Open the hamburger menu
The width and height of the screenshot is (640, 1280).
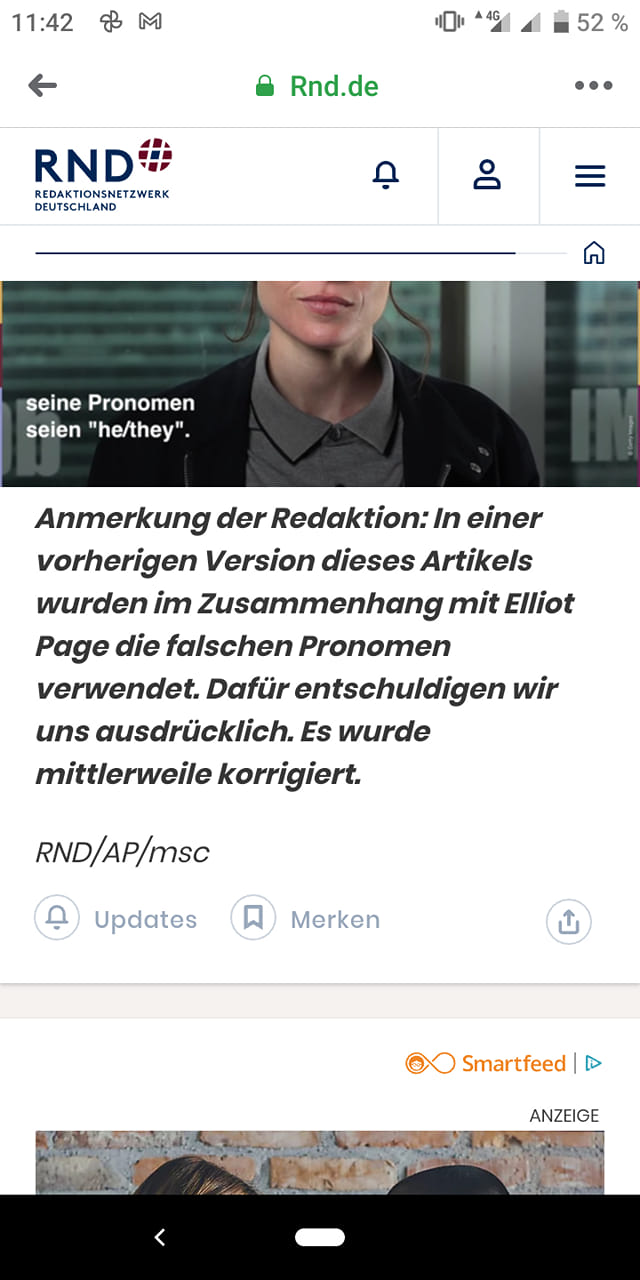(x=590, y=177)
